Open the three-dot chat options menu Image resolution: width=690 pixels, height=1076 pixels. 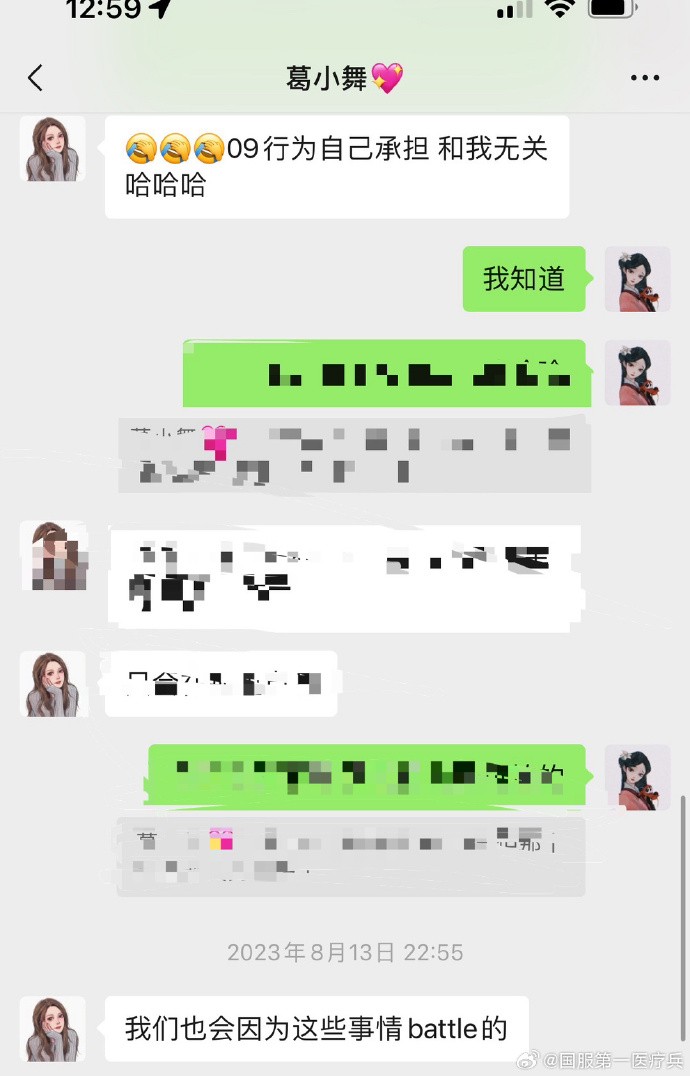pyautogui.click(x=645, y=78)
